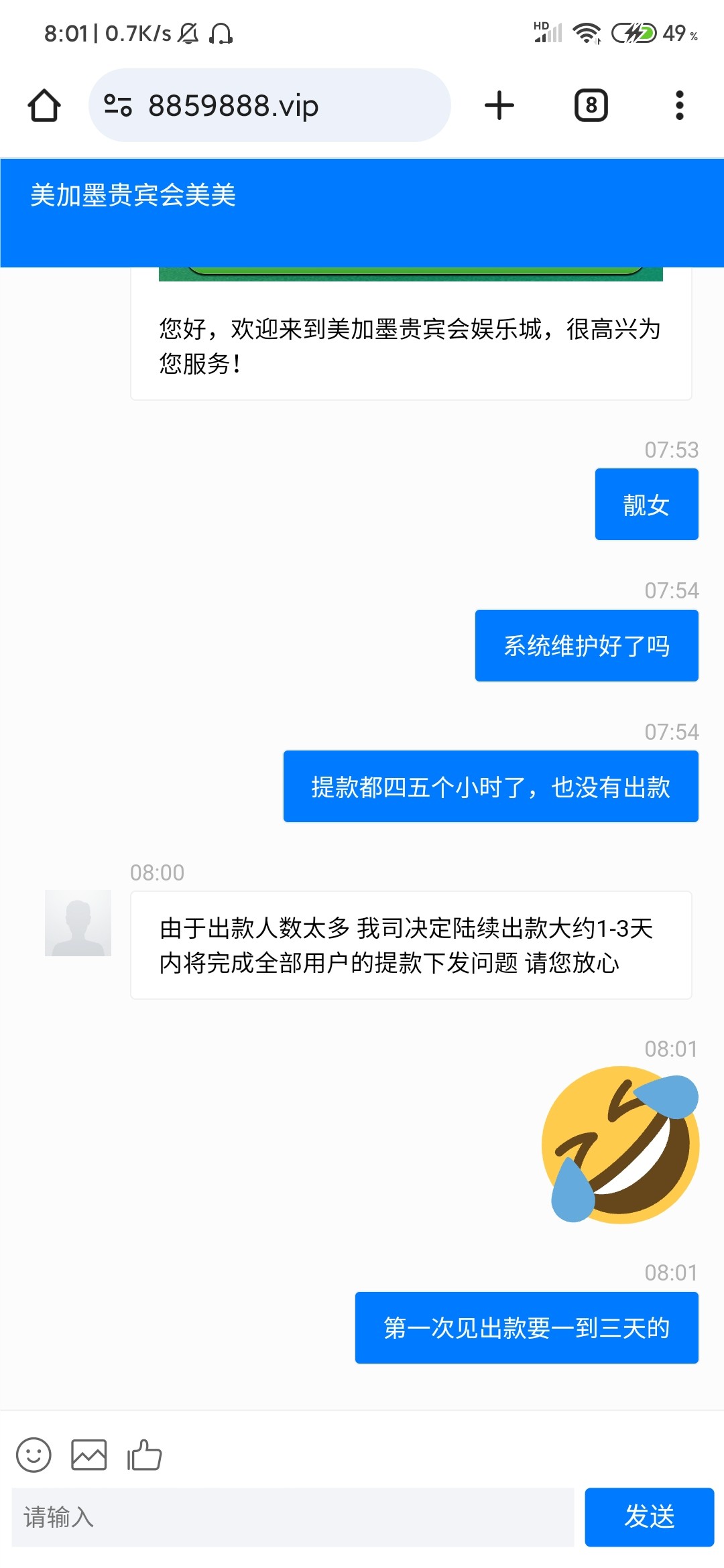Go to the browser home page
Viewport: 724px width, 1568px height.
coord(44,106)
